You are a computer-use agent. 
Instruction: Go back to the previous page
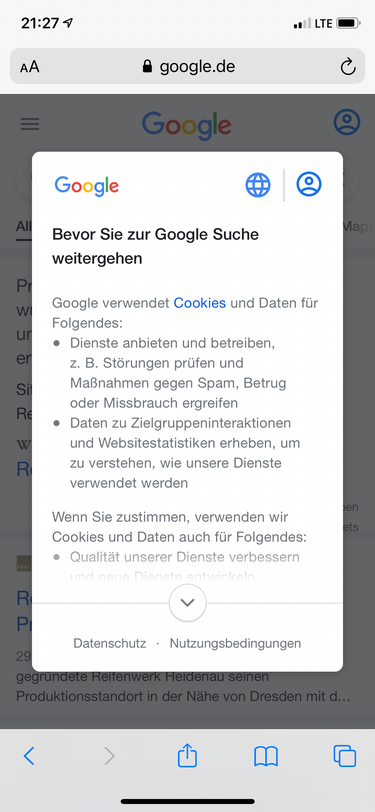(29, 757)
